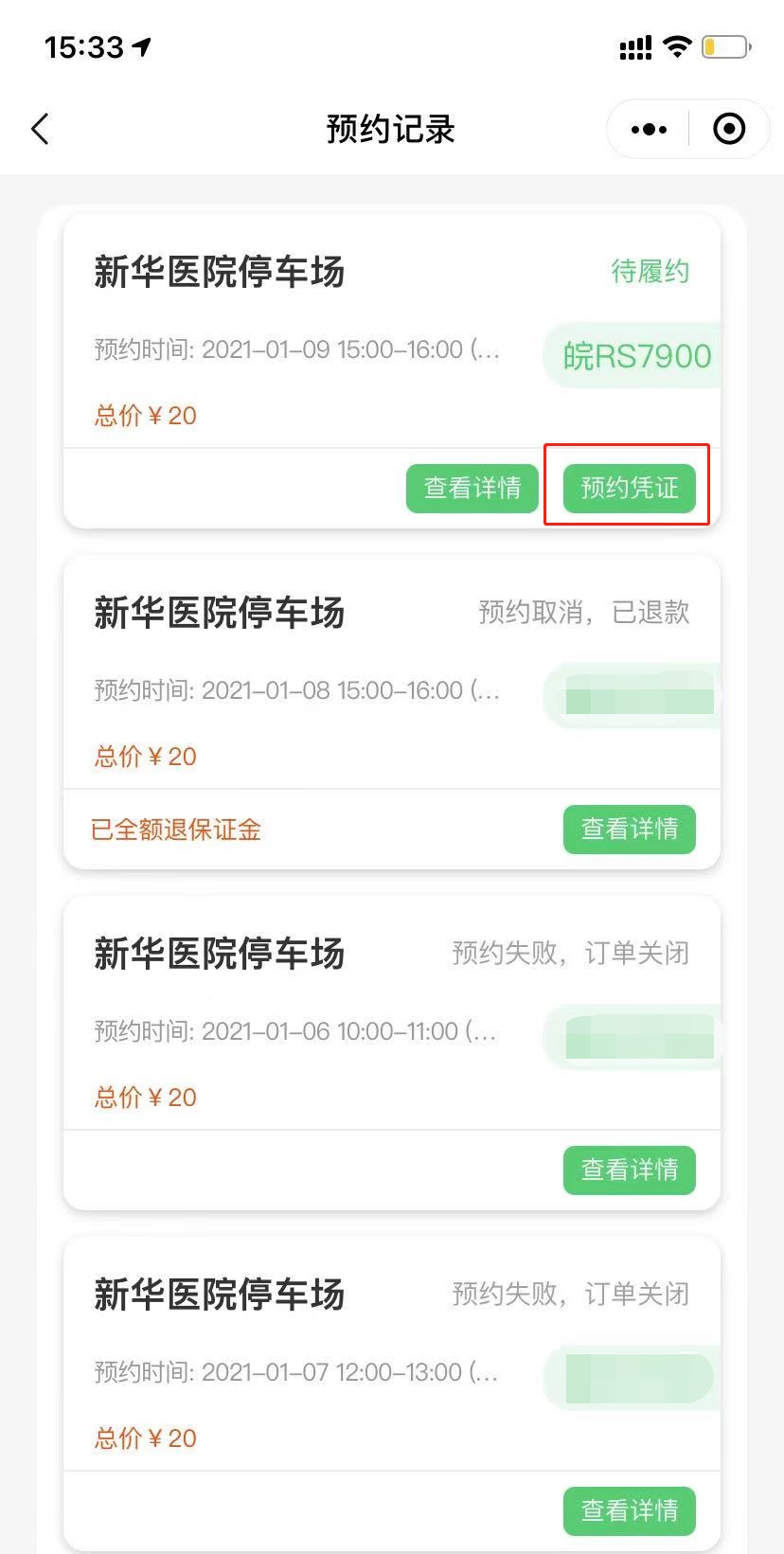The height and width of the screenshot is (1554, 784).
Task: Open 预约凭证 for the 待履约 reservation
Action: pyautogui.click(x=629, y=489)
